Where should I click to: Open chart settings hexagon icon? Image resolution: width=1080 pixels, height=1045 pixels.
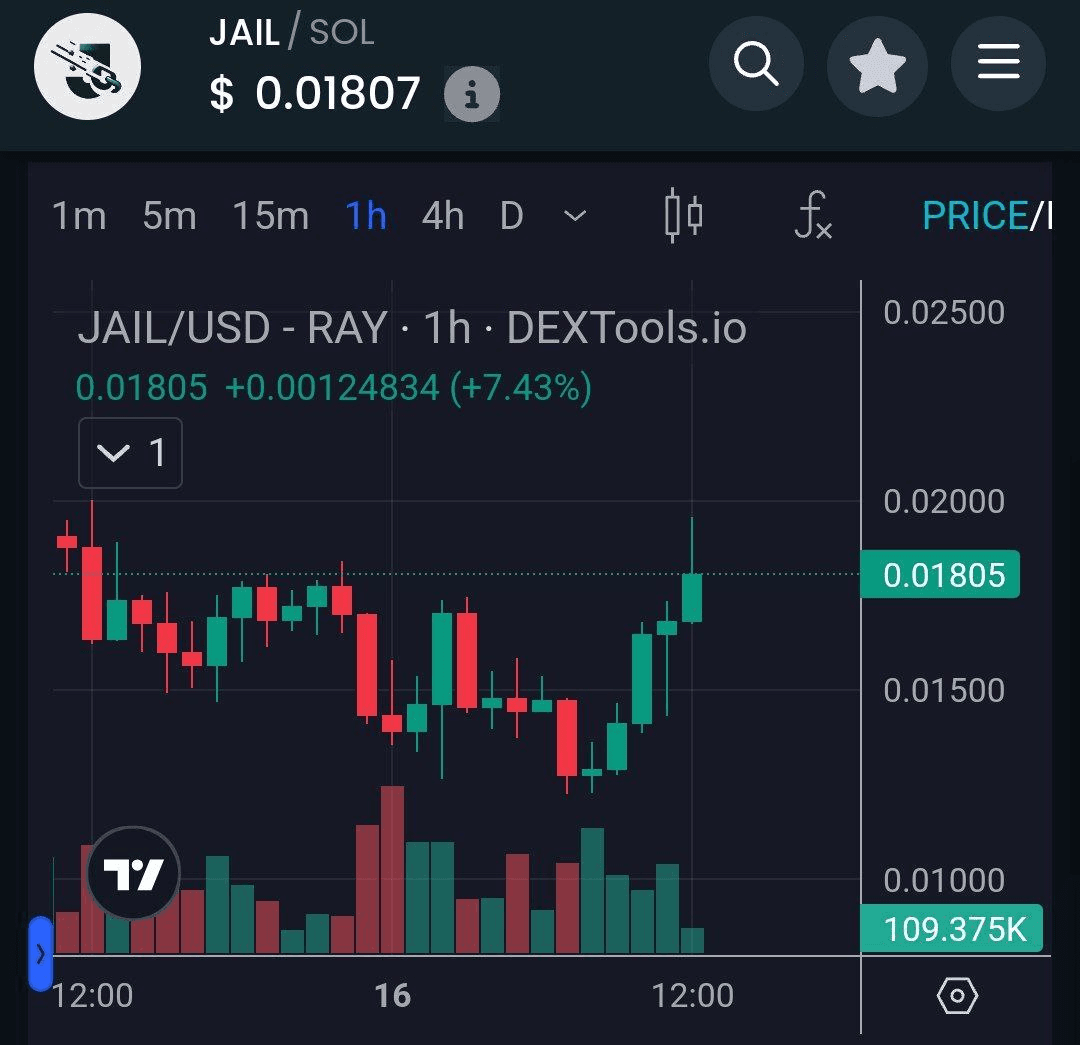[x=957, y=996]
